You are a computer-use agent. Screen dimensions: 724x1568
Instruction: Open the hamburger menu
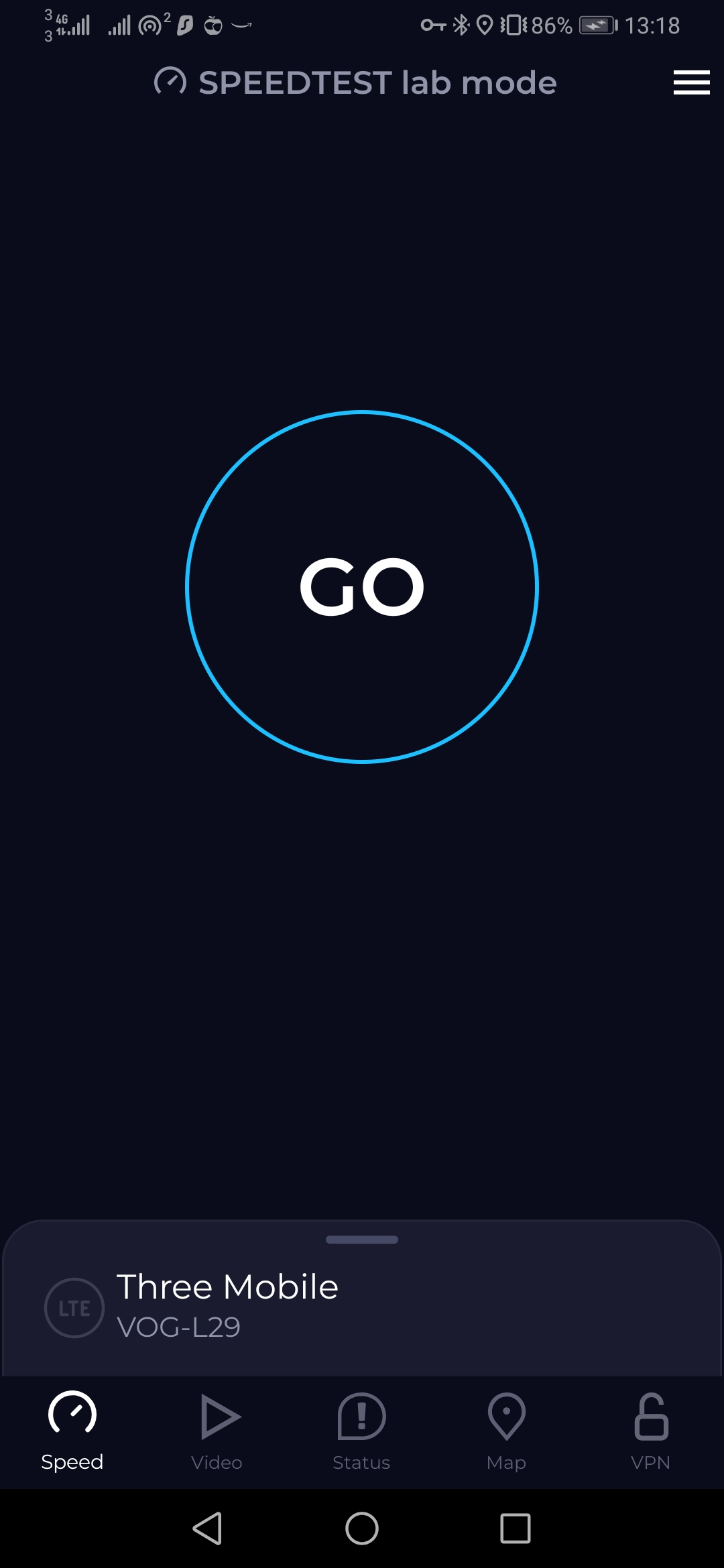[x=691, y=82]
